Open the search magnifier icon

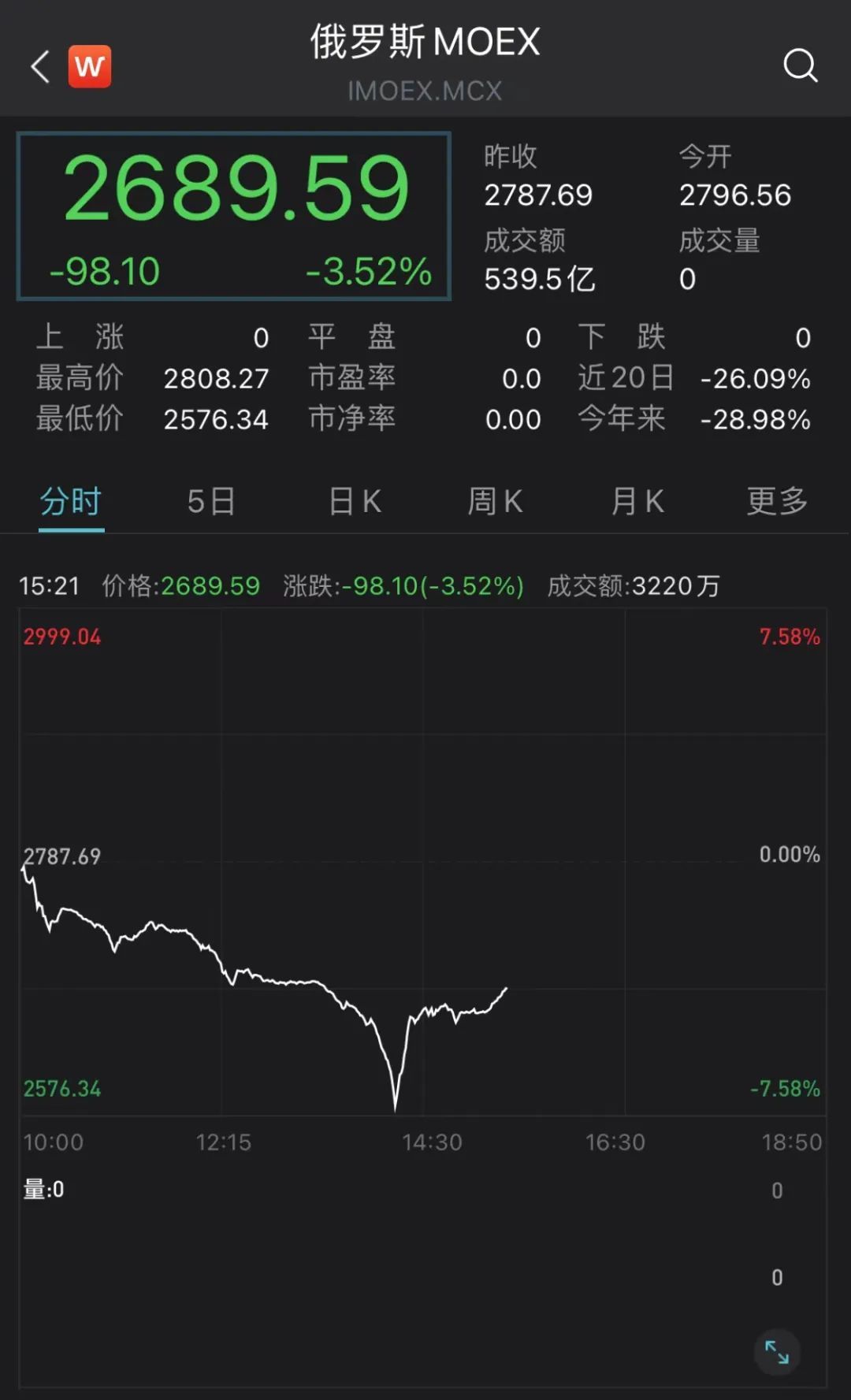pyautogui.click(x=800, y=65)
